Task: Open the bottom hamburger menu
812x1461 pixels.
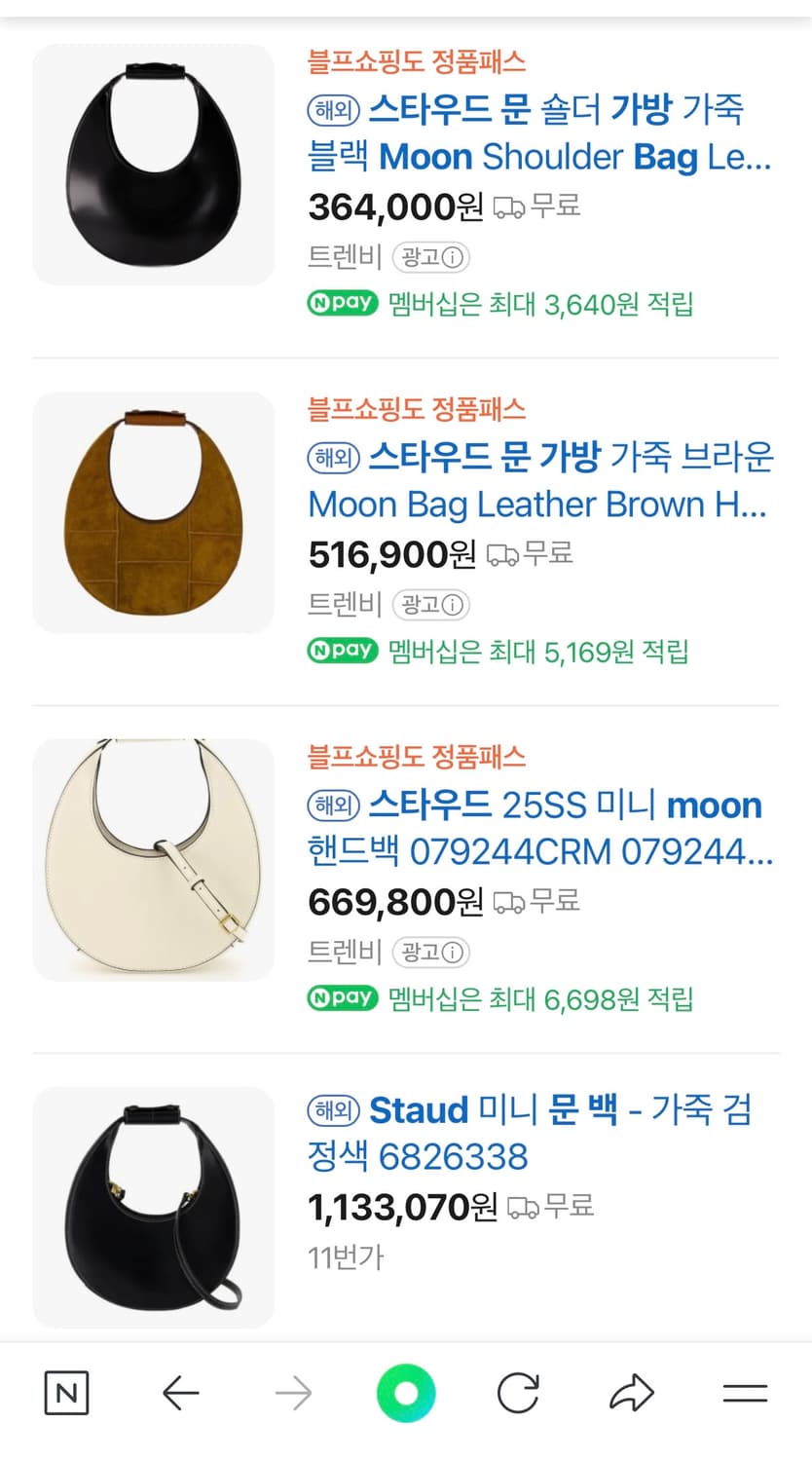Action: [x=746, y=1393]
